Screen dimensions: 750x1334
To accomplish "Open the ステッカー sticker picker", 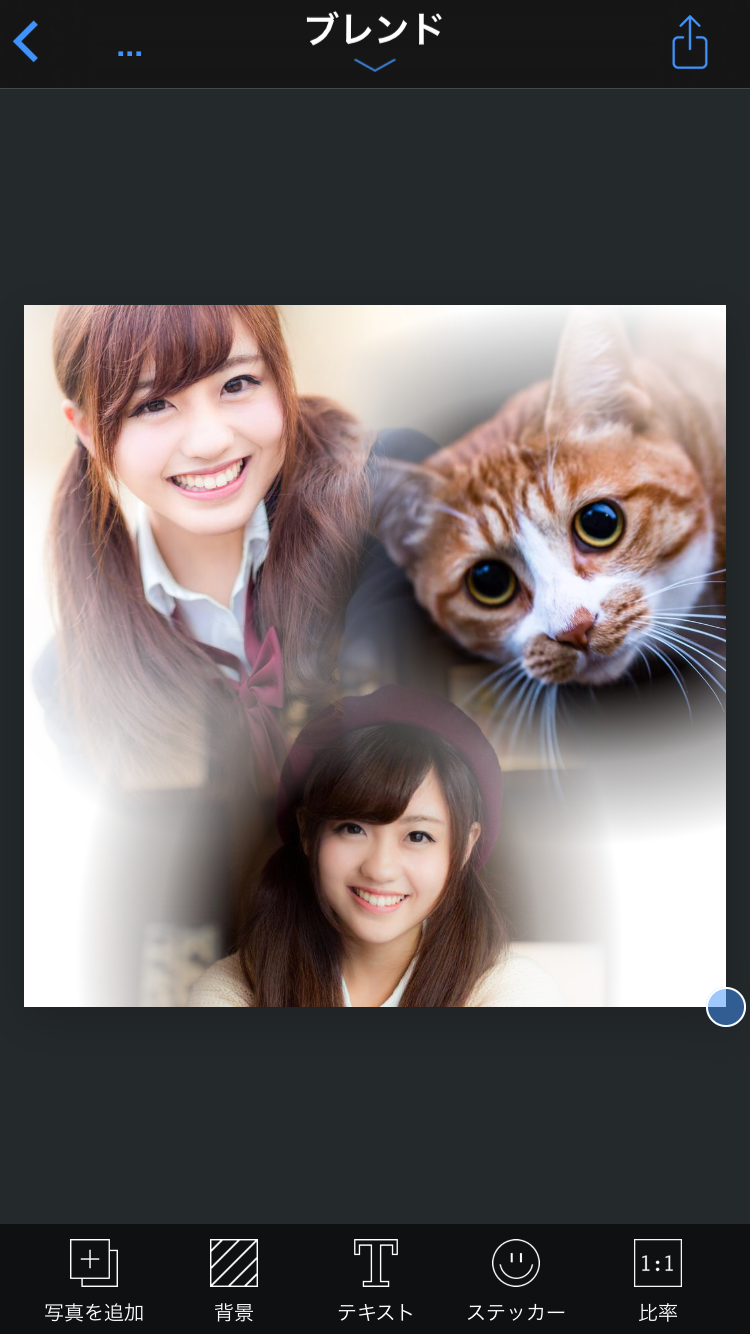I will pyautogui.click(x=516, y=1279).
